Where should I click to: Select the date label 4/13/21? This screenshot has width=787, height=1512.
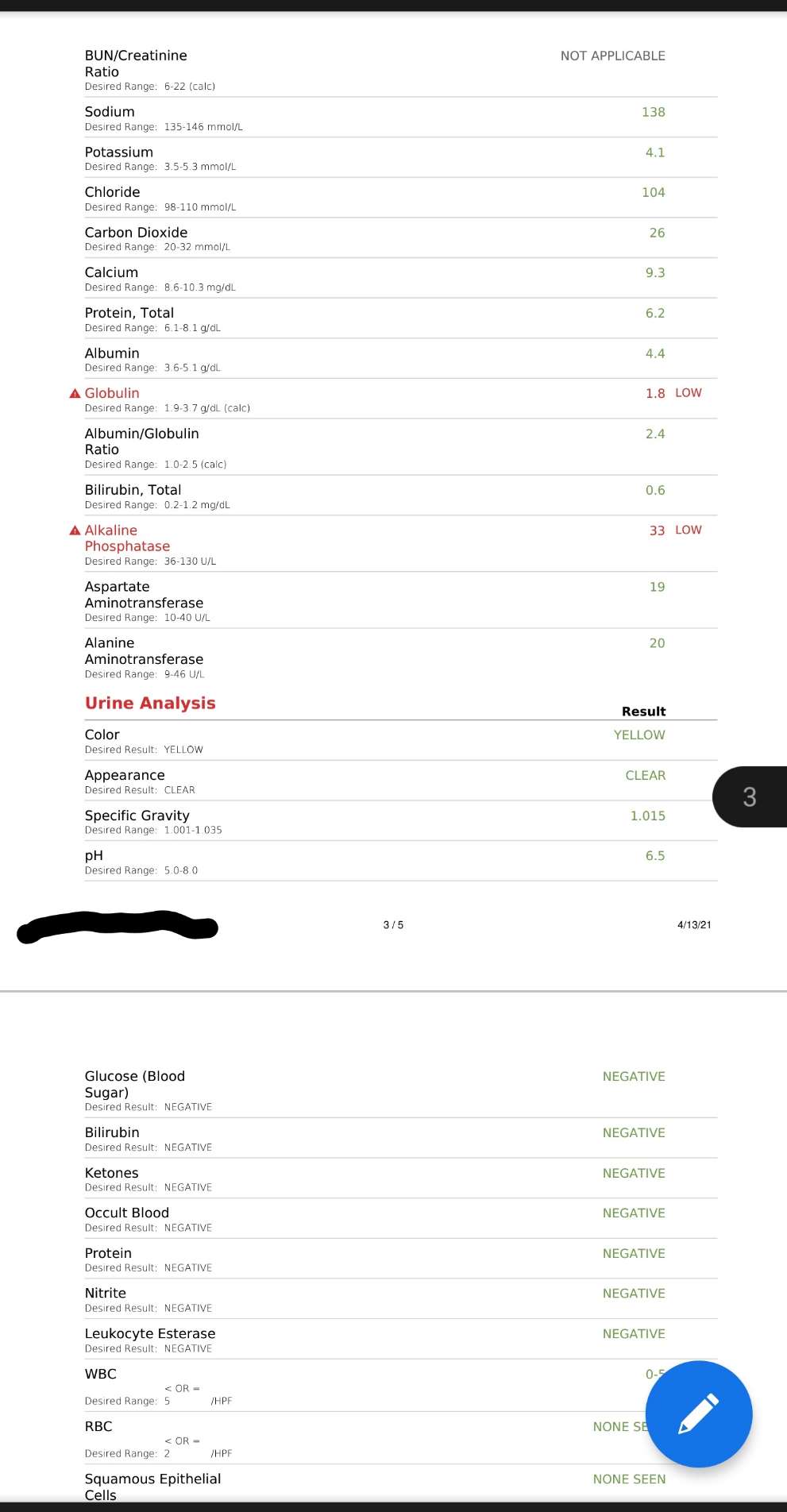(x=693, y=924)
